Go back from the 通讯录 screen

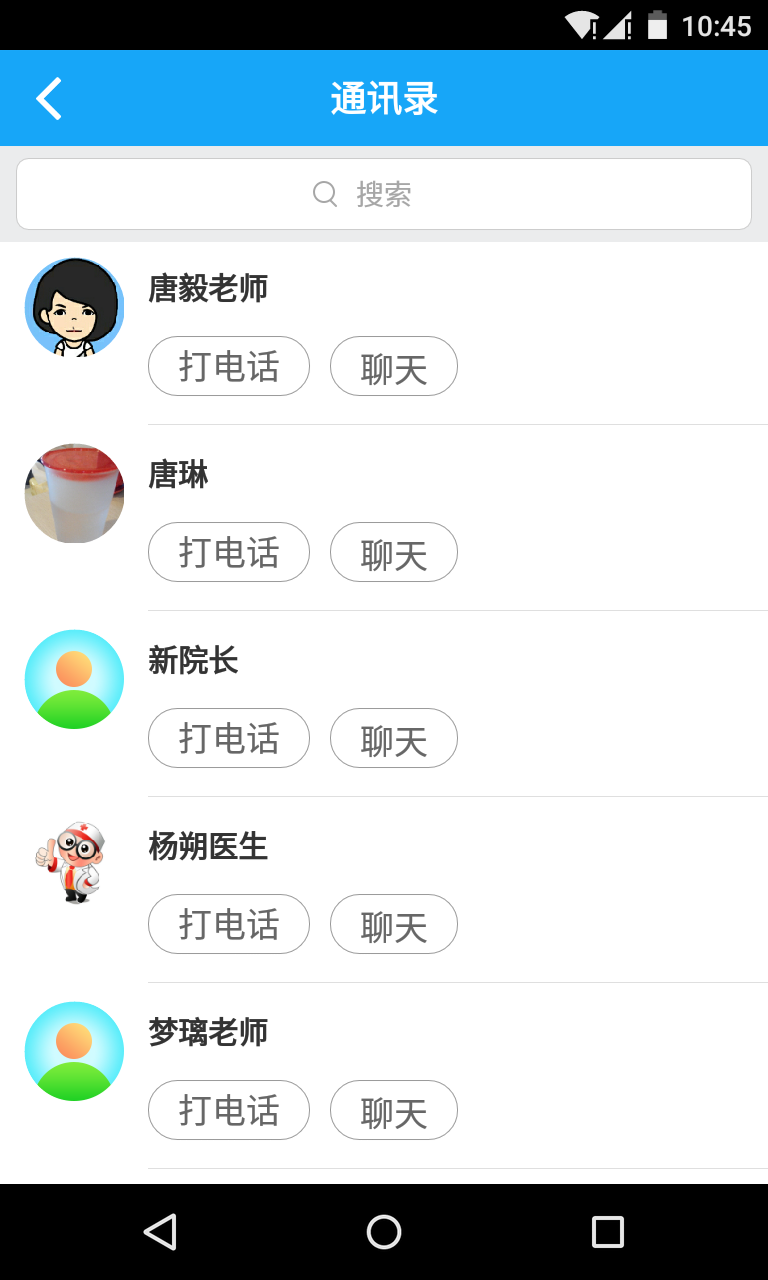(49, 99)
